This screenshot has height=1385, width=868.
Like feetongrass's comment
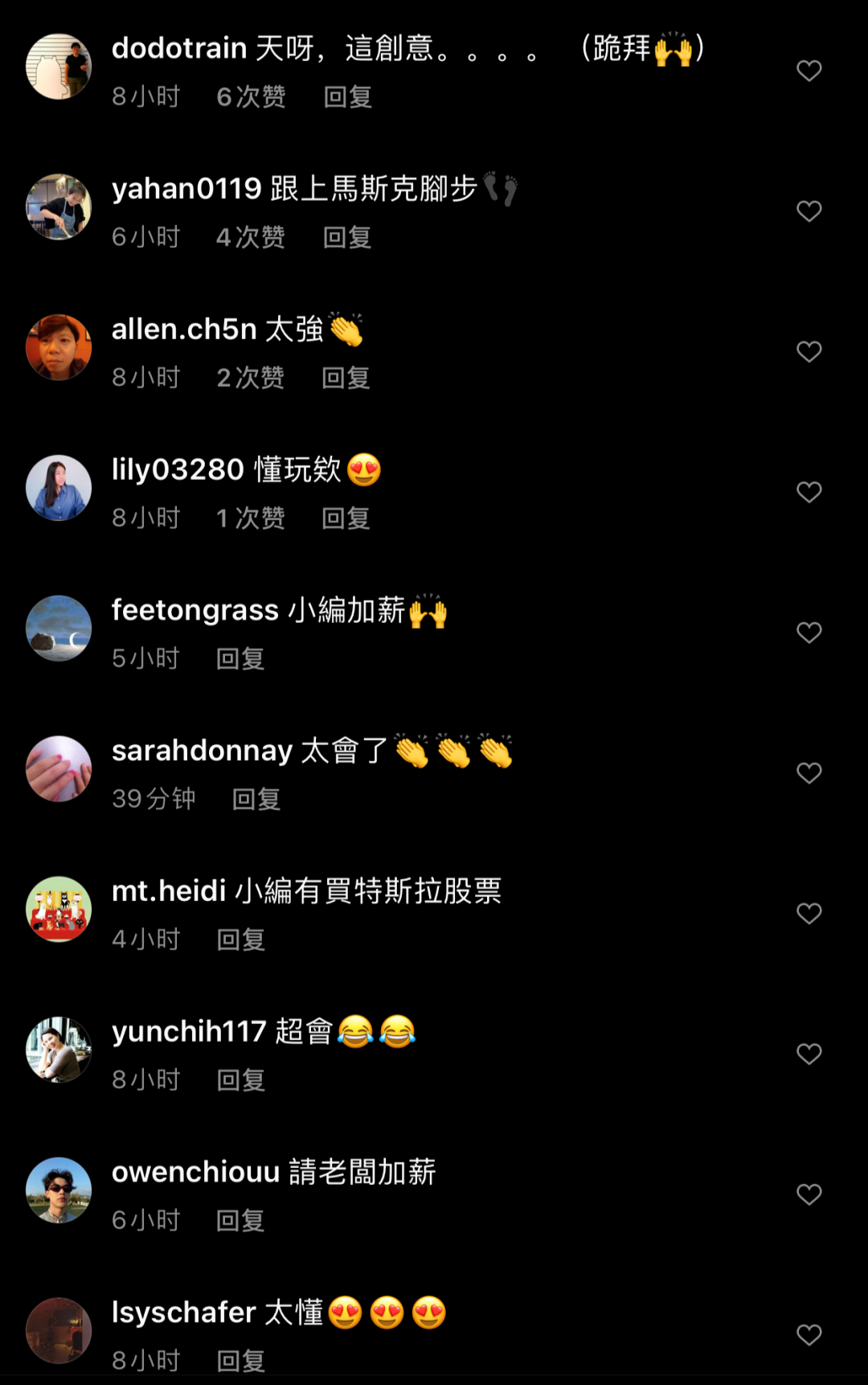[809, 633]
